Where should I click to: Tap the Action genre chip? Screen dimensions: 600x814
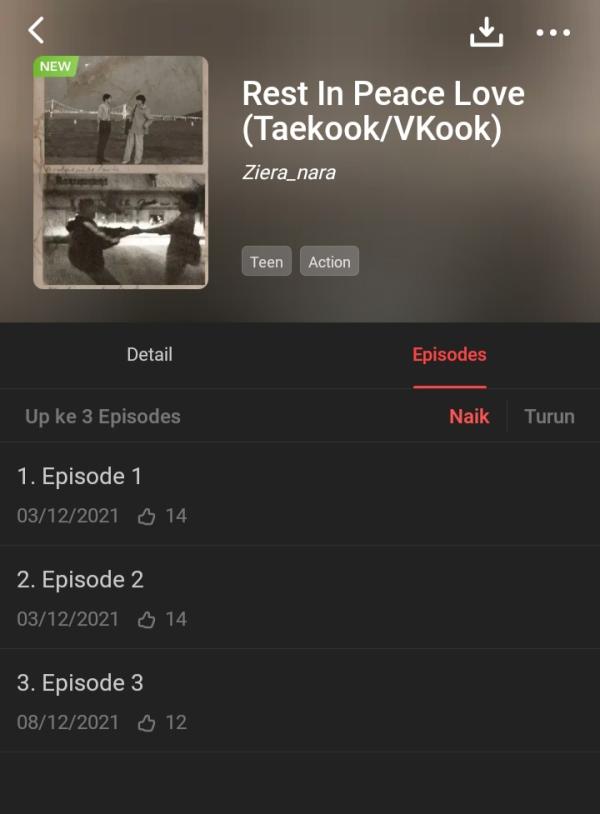(x=329, y=262)
